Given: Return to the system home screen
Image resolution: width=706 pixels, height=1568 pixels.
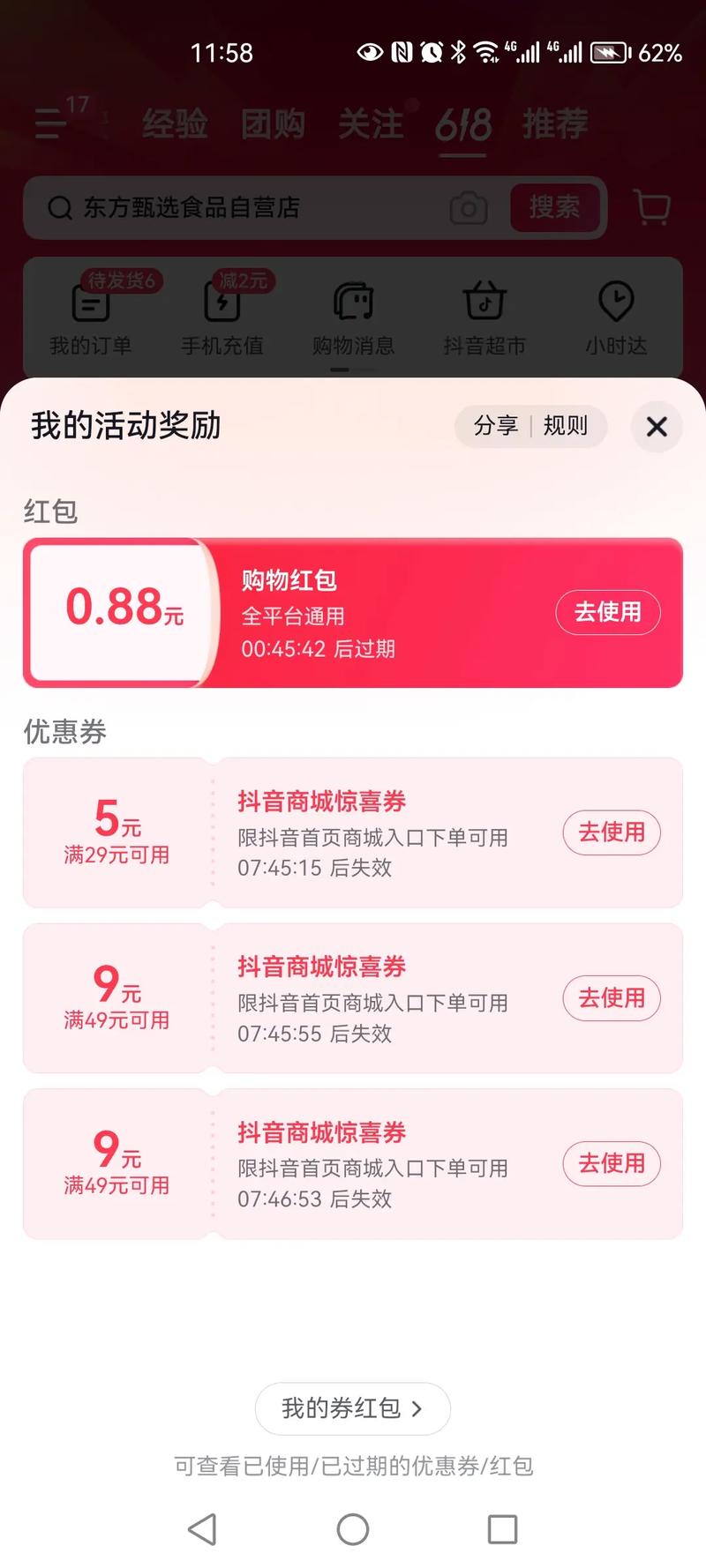Looking at the screenshot, I should click(353, 1529).
